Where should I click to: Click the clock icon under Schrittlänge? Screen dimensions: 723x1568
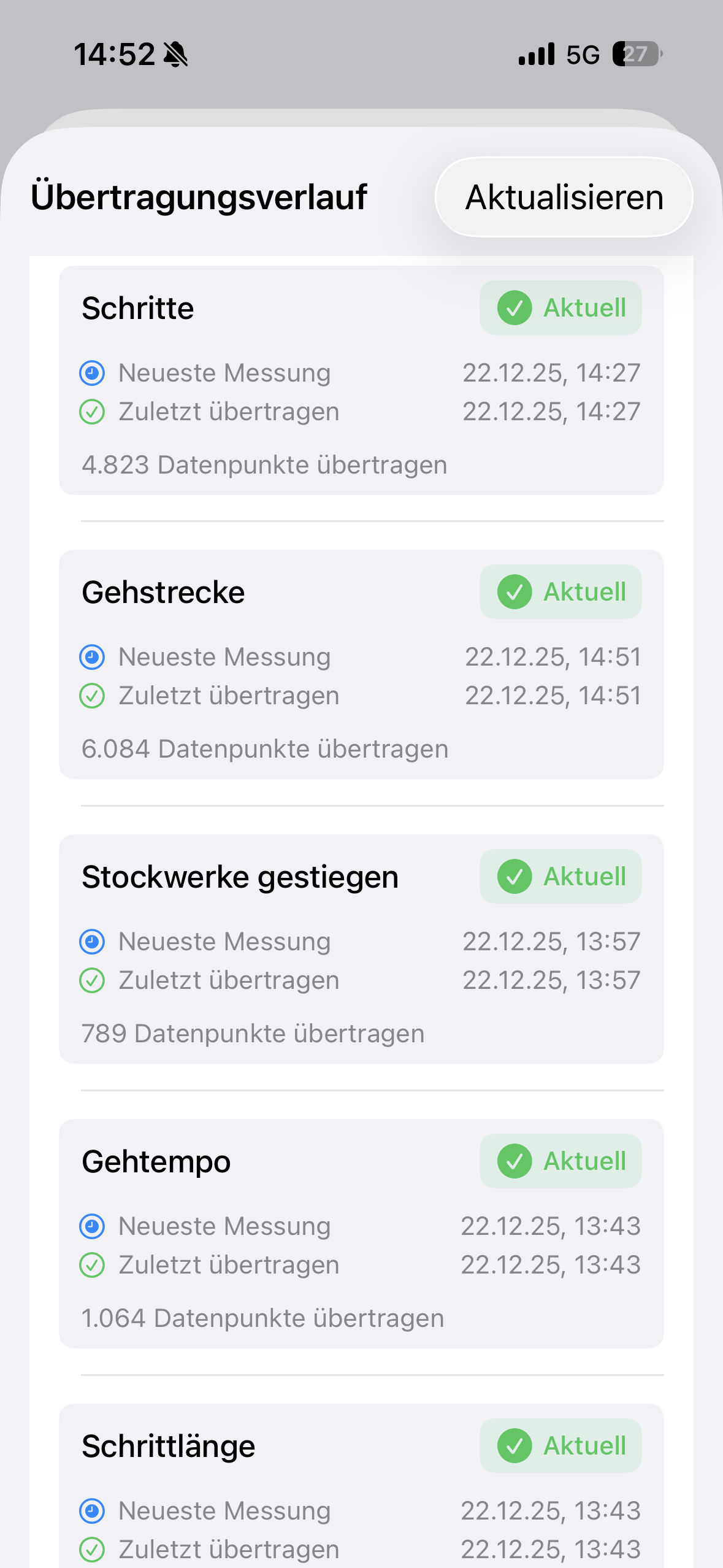coord(91,1510)
